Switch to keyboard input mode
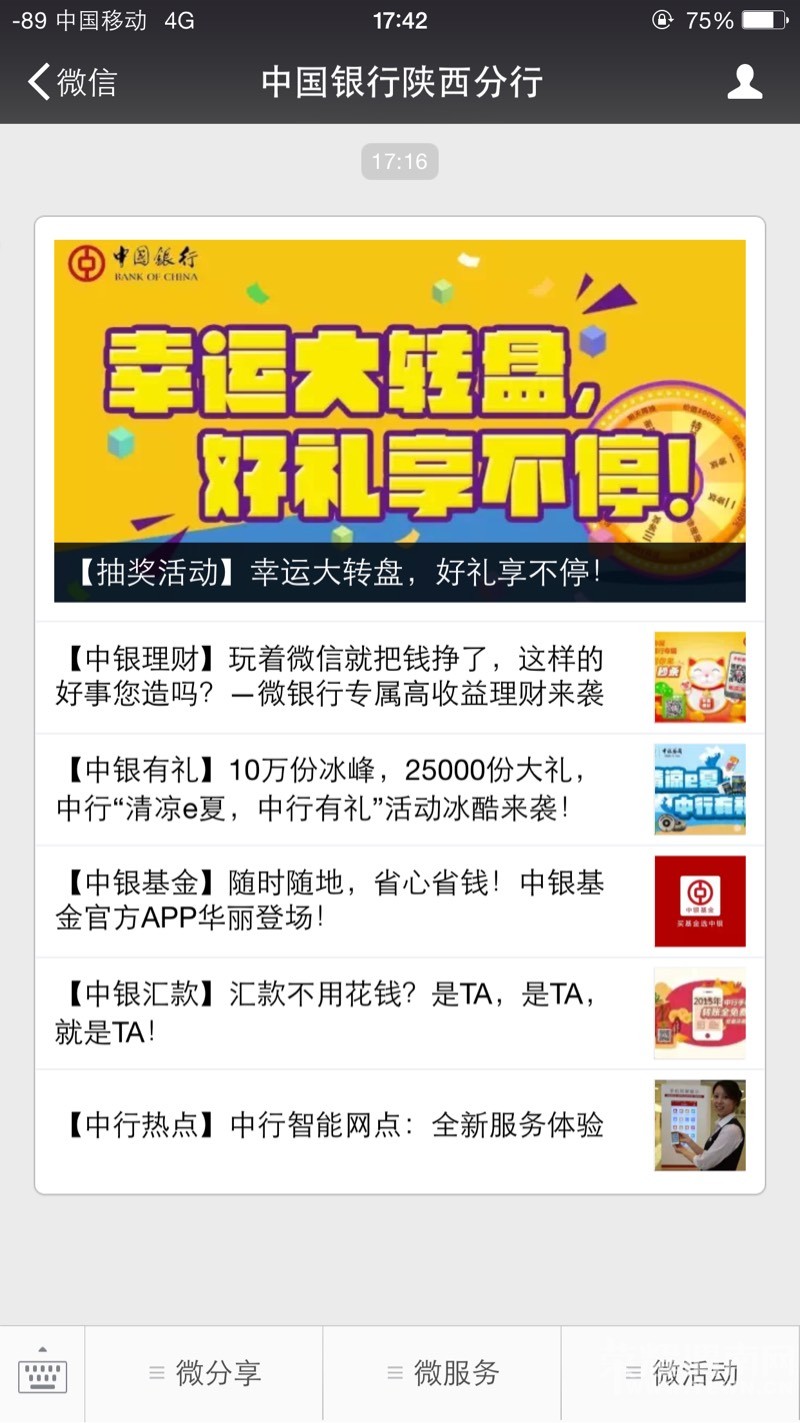The height and width of the screenshot is (1423, 800). click(42, 1374)
